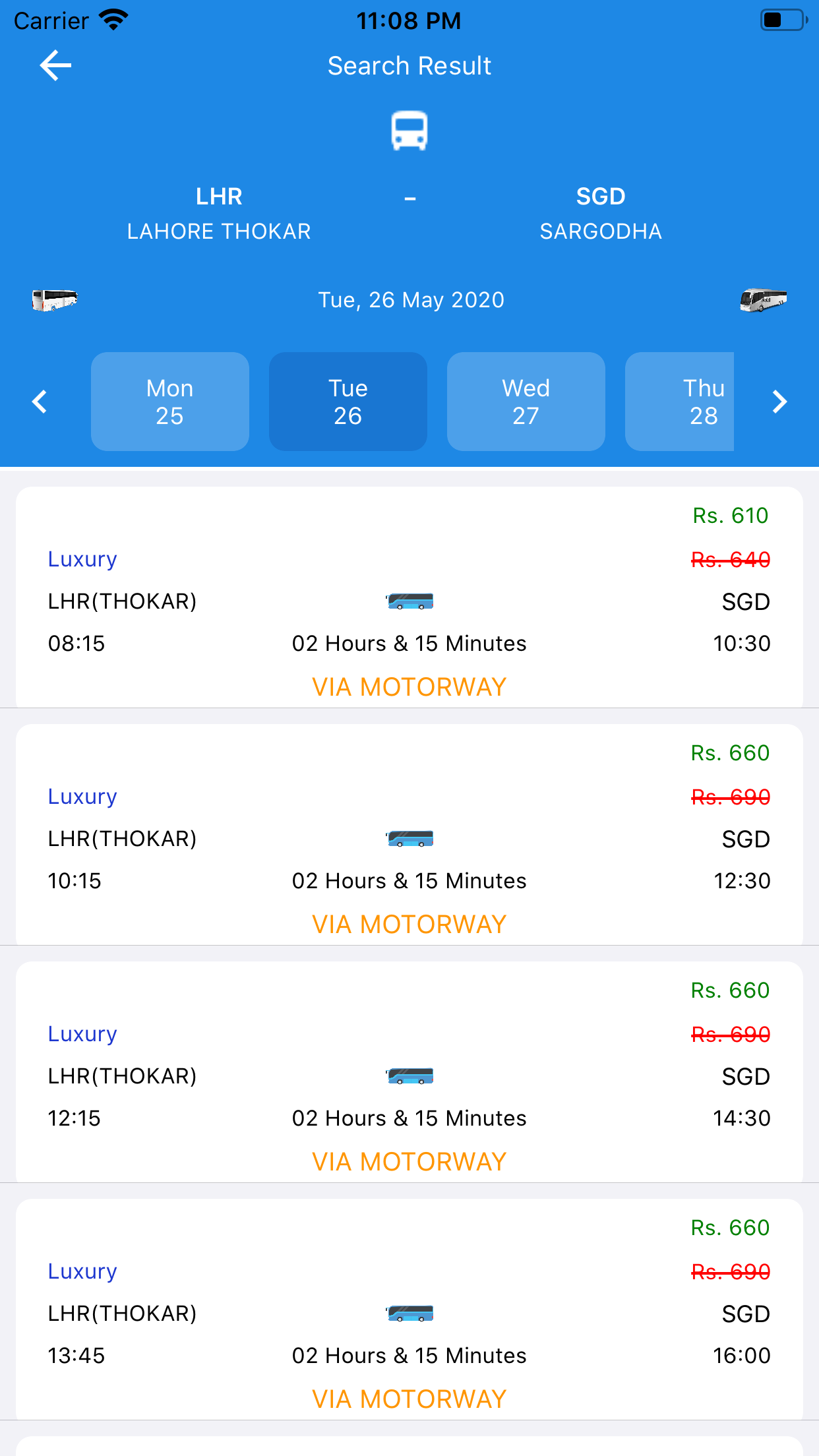This screenshot has width=819, height=1456.
Task: Pick the 12:15 bus arriving 14:30
Action: [x=409, y=1072]
